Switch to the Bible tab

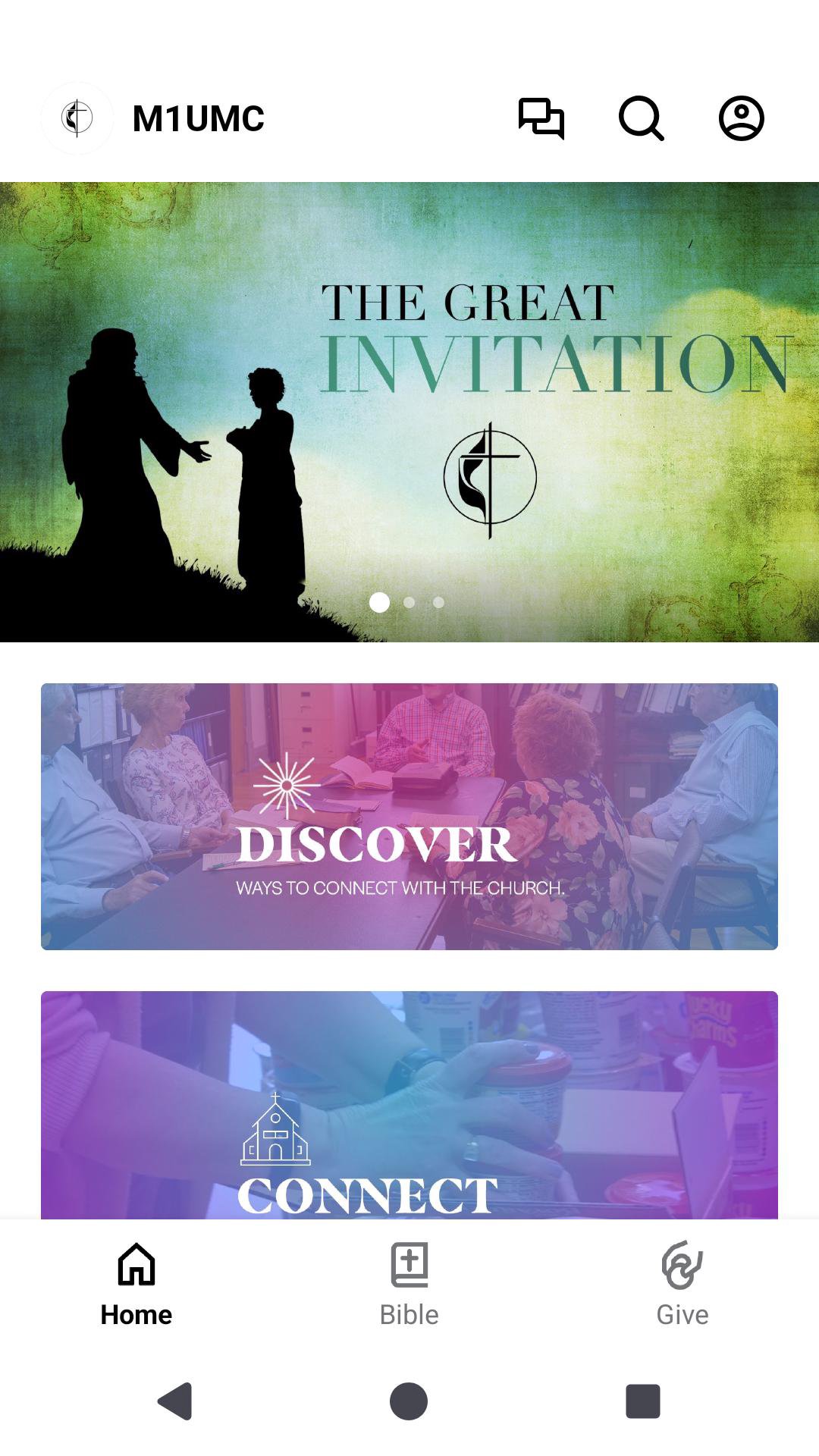[409, 1283]
